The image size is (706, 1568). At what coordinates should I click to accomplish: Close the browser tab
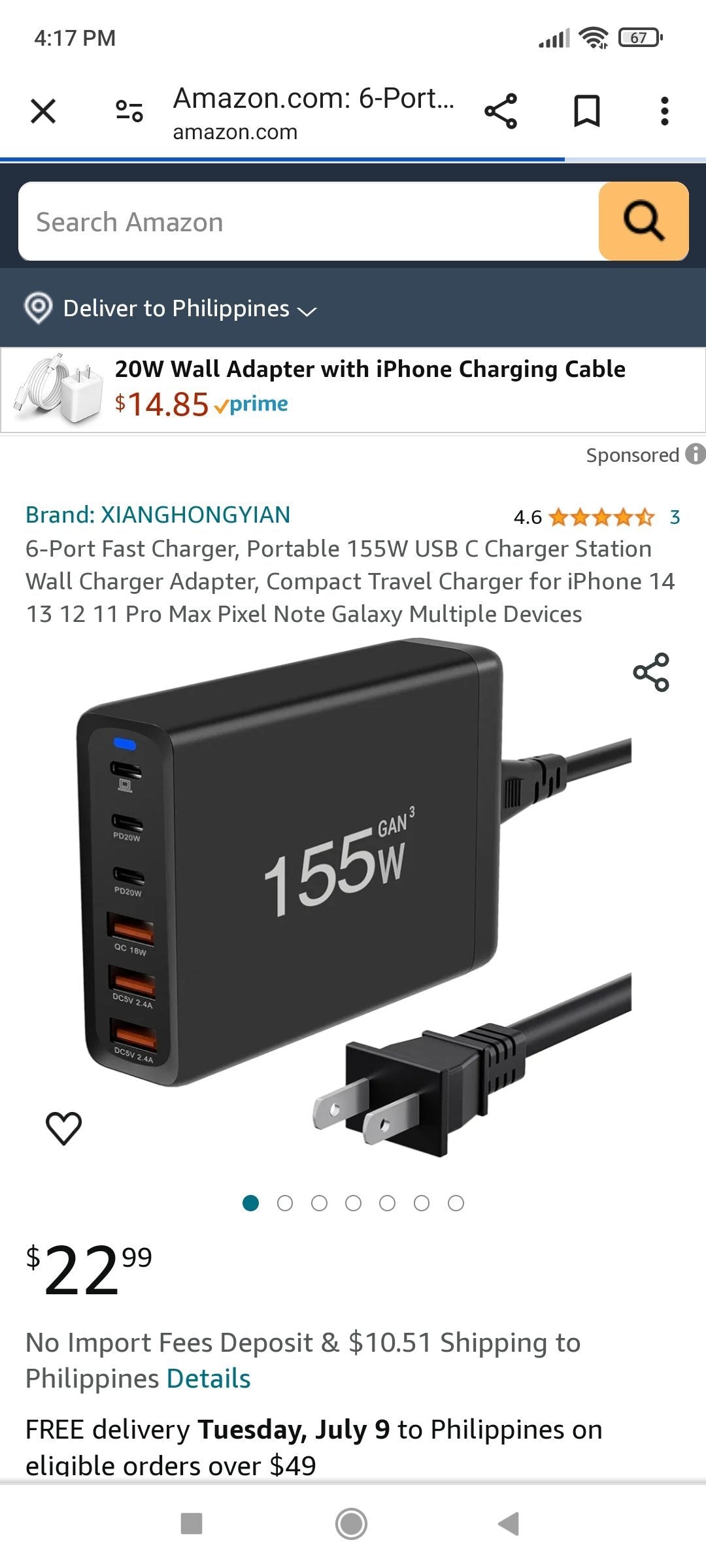click(x=43, y=111)
